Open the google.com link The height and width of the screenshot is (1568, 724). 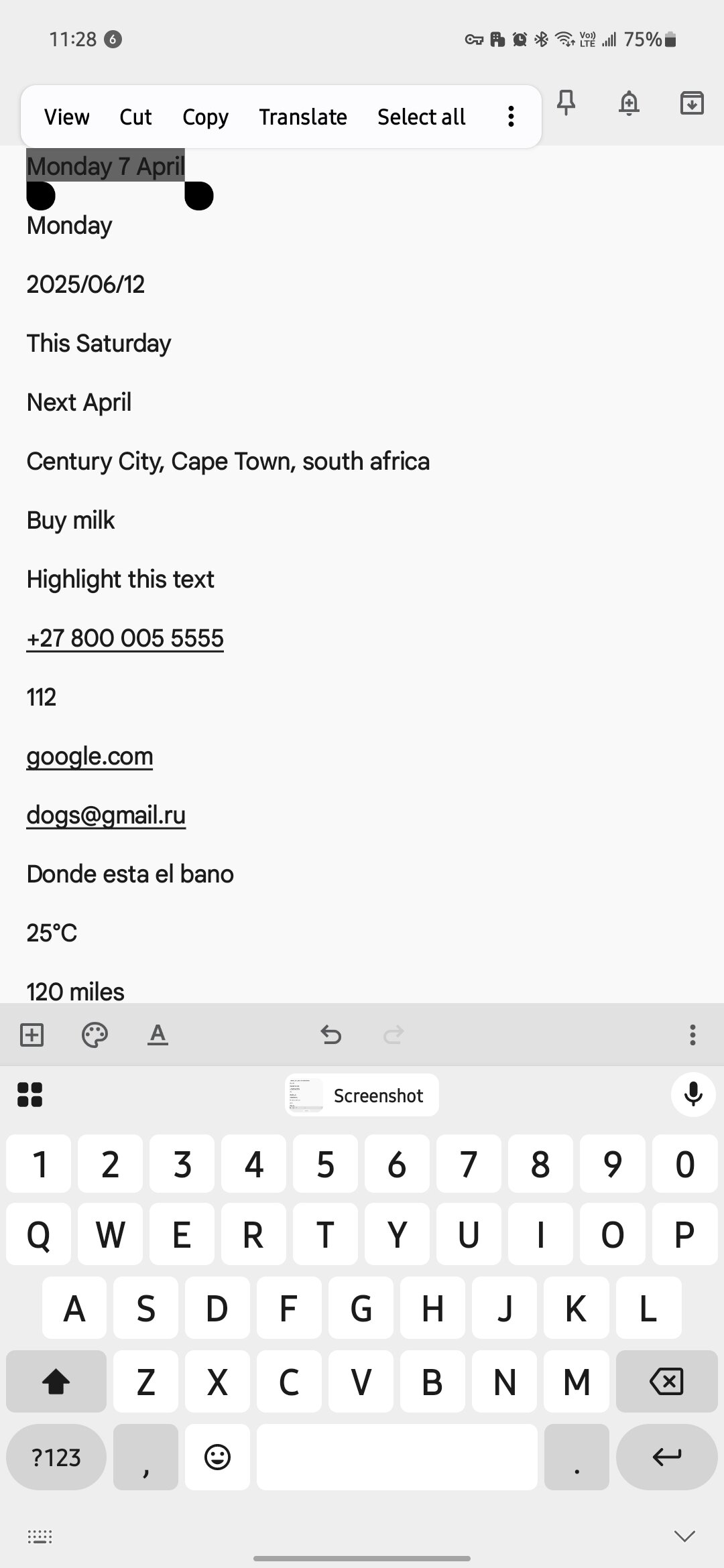(90, 756)
